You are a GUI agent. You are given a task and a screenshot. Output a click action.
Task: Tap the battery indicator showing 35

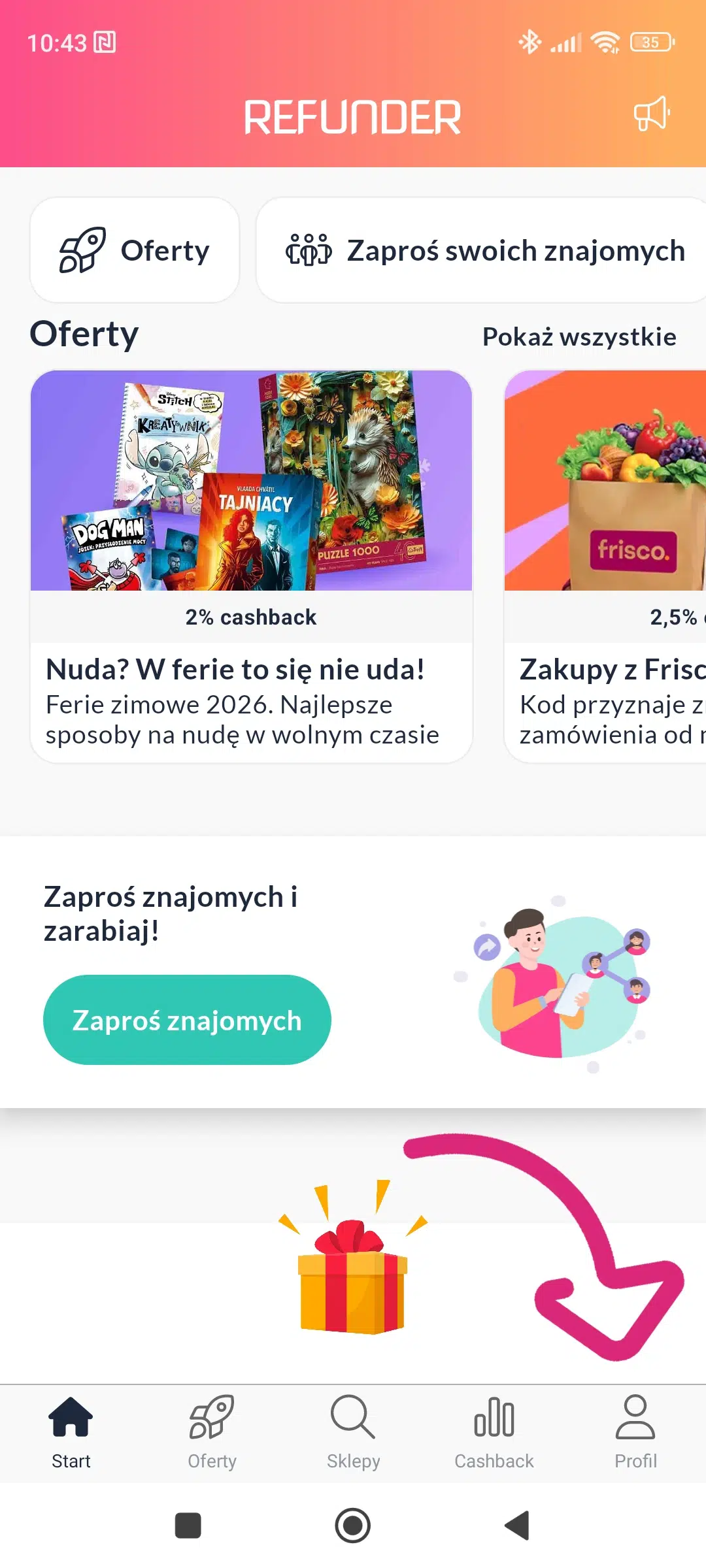pyautogui.click(x=651, y=41)
